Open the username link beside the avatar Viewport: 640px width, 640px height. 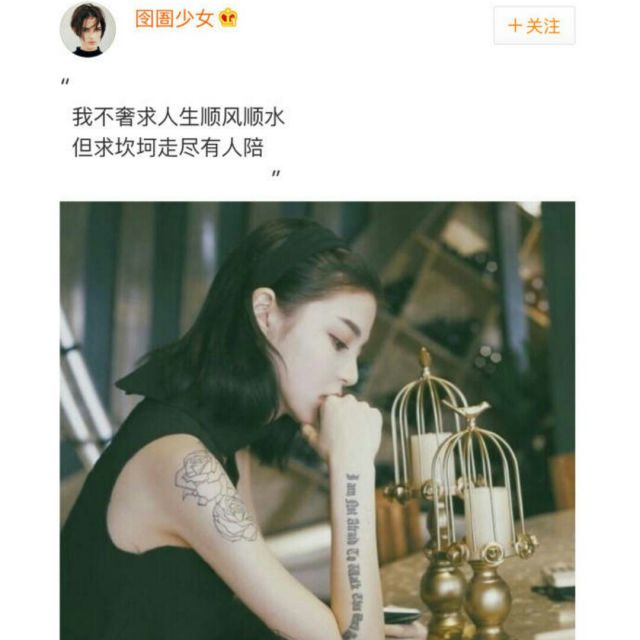pos(174,18)
